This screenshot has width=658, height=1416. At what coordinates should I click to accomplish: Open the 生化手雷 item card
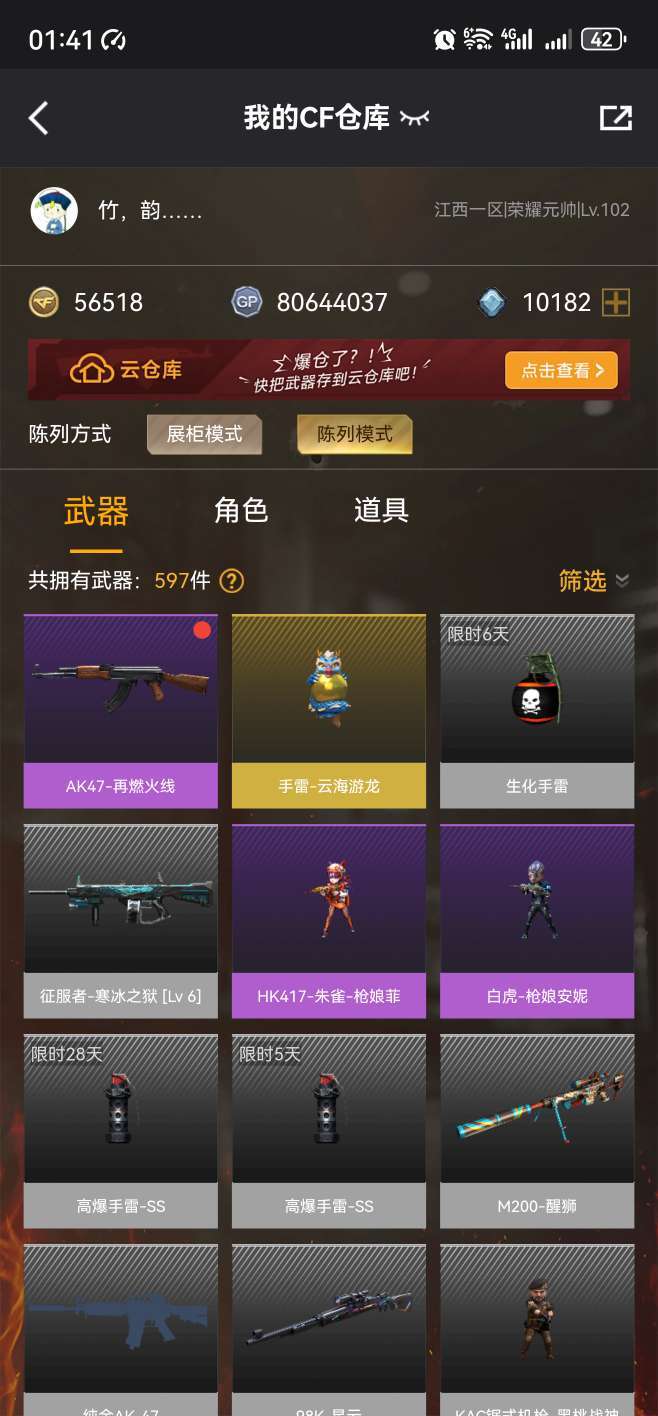pyautogui.click(x=537, y=711)
